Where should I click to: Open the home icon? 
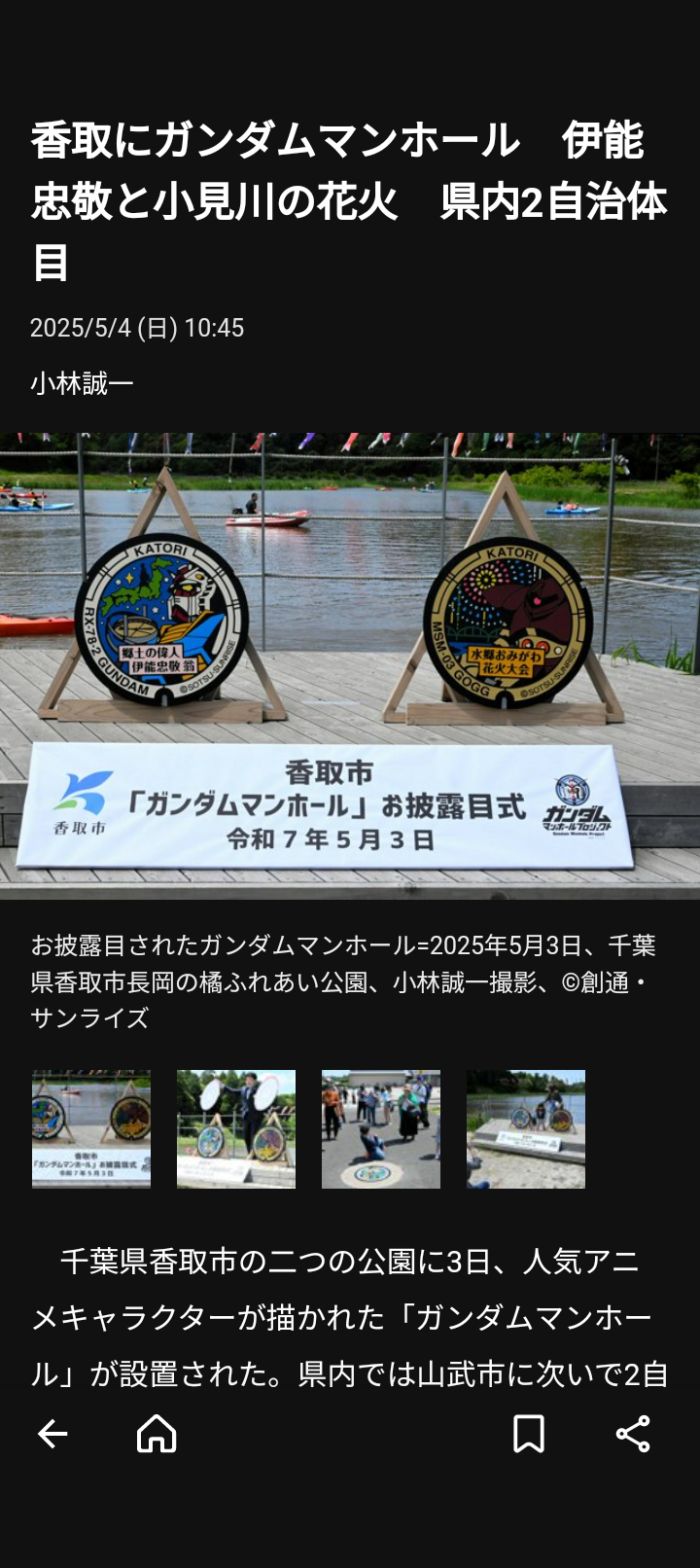157,1434
